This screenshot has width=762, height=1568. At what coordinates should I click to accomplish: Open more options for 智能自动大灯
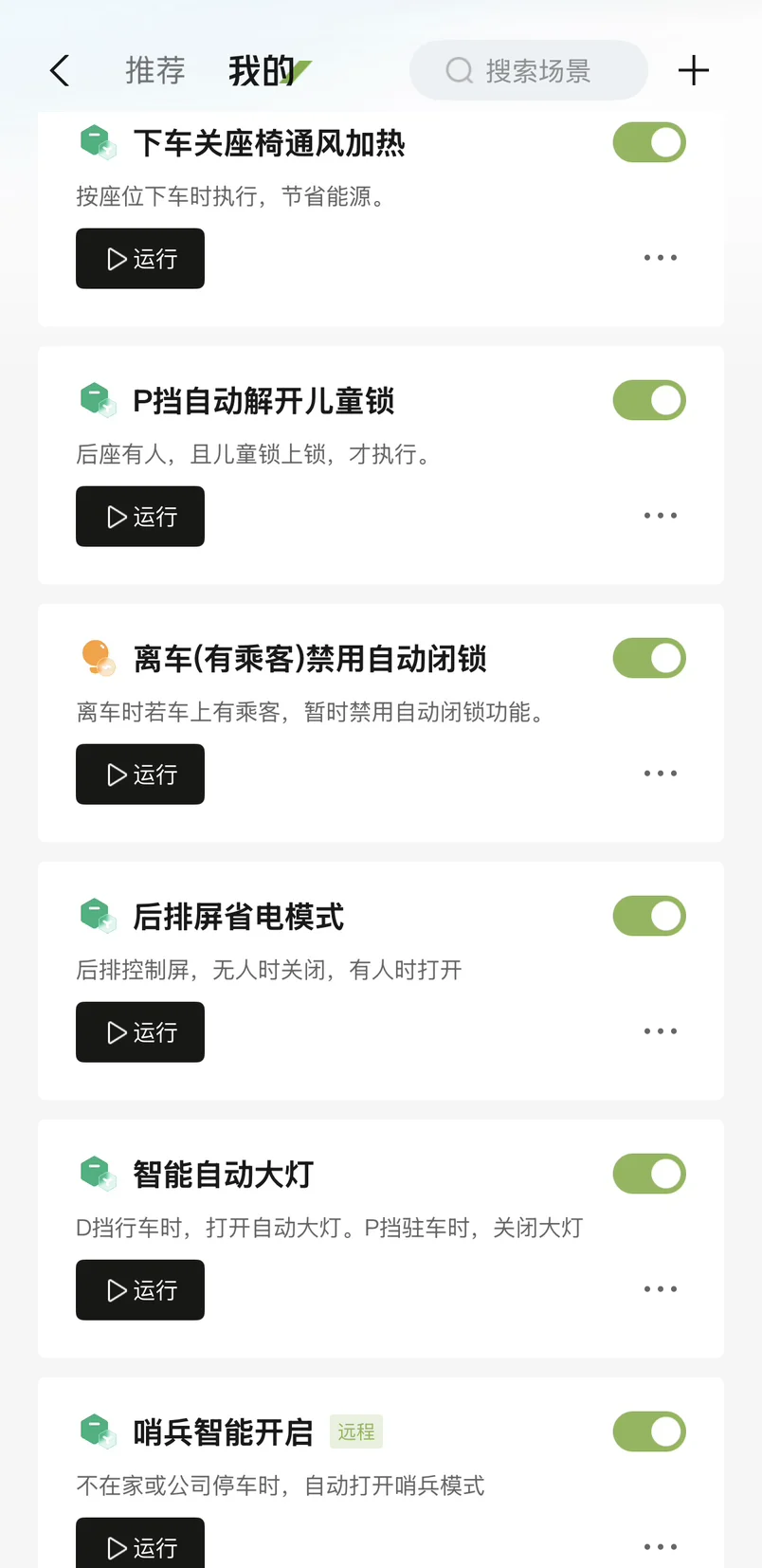(x=660, y=1289)
